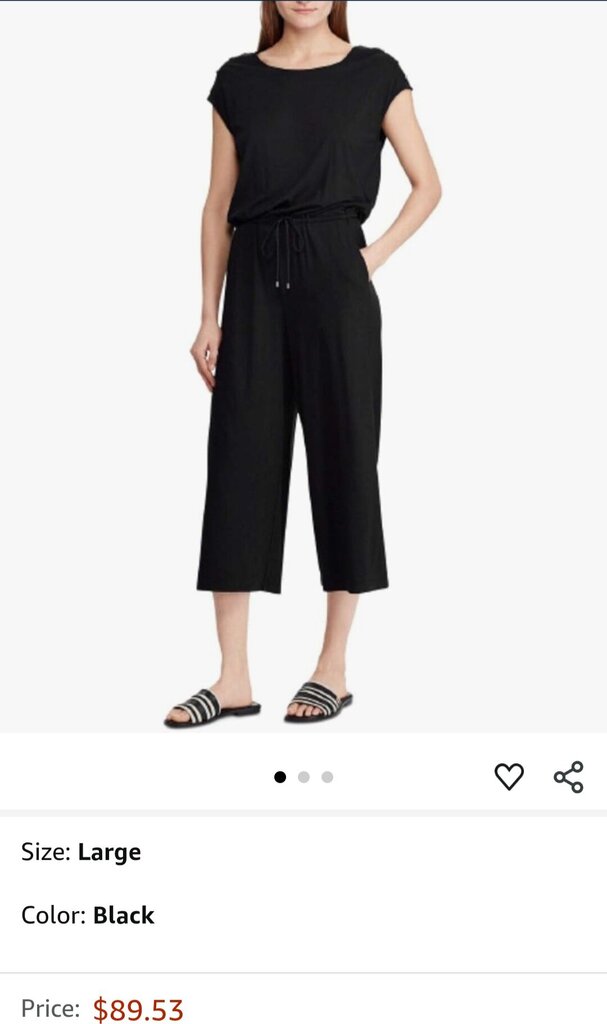607x1024 pixels.
Task: Add this jumpsuit to your wish list
Action: point(509,777)
